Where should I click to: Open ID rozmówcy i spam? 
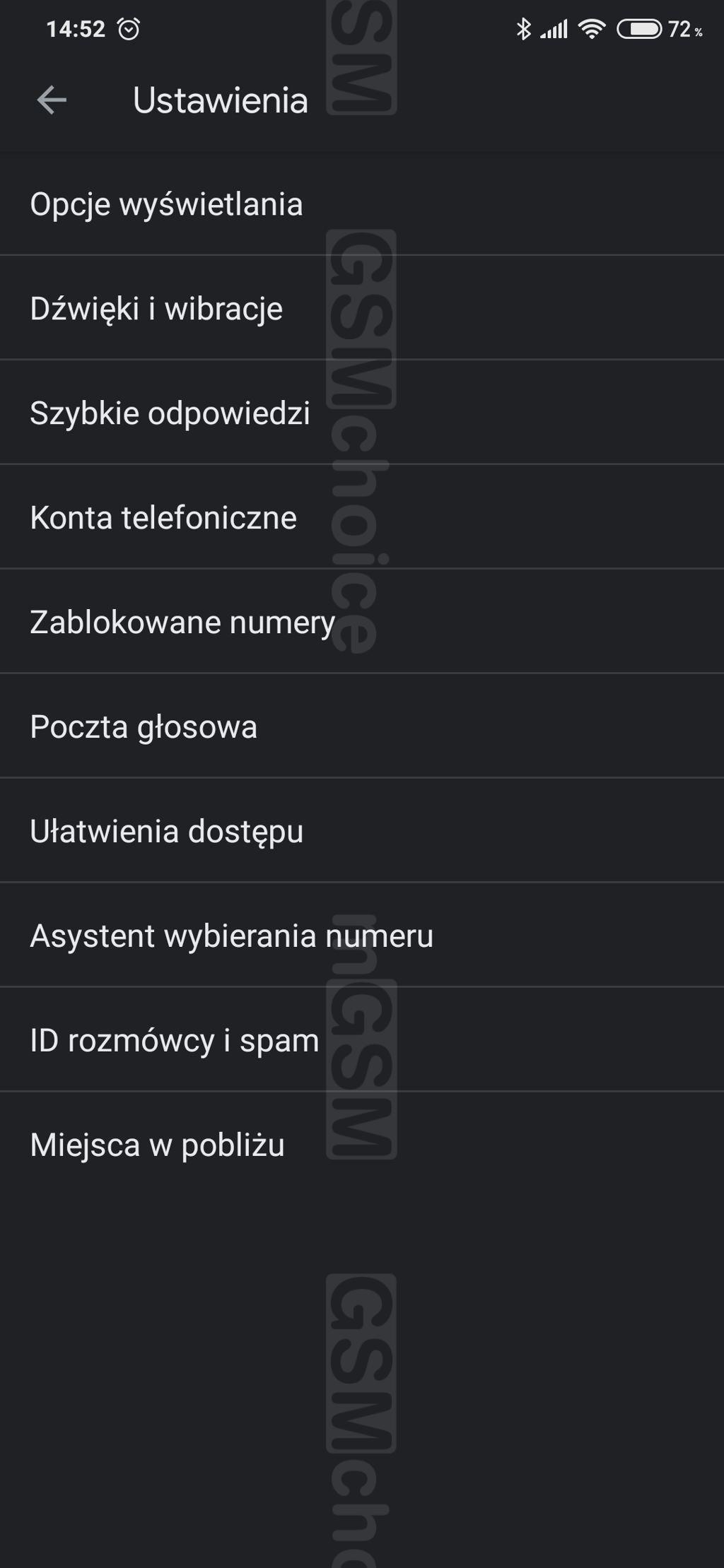tap(362, 1040)
